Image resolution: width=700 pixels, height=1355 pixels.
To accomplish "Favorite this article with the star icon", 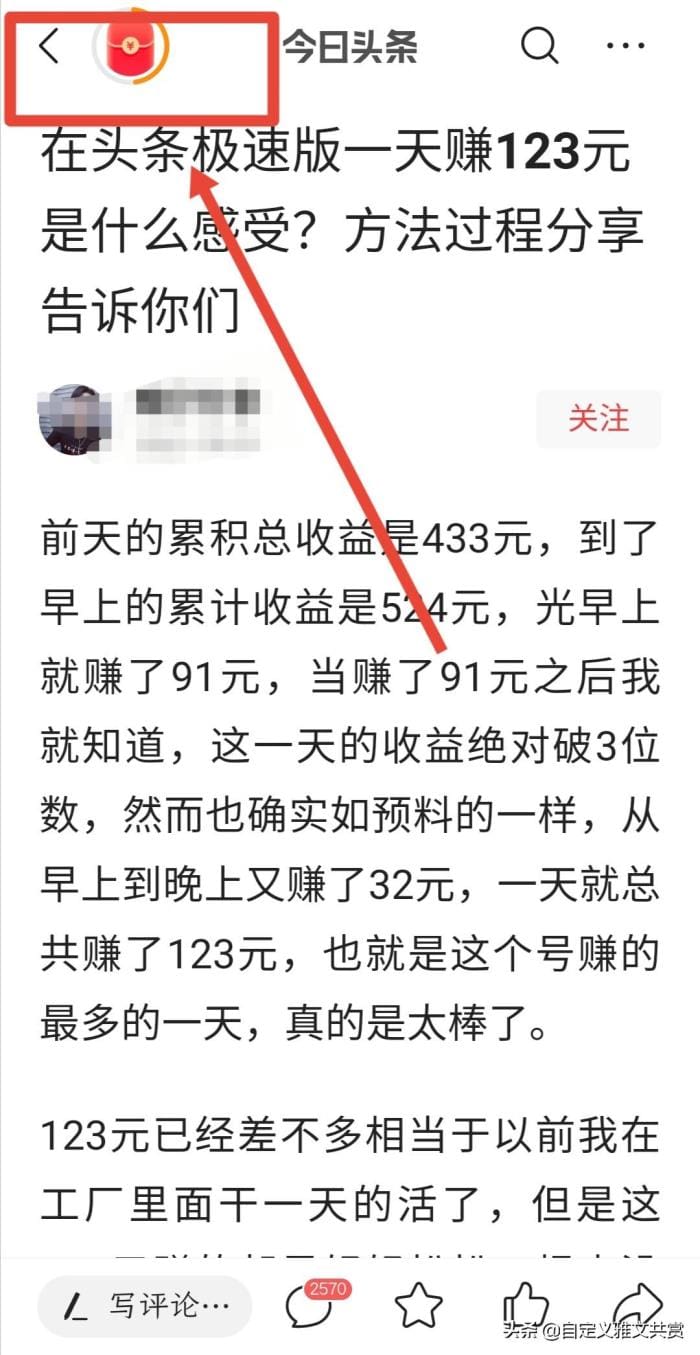I will coord(418,1305).
